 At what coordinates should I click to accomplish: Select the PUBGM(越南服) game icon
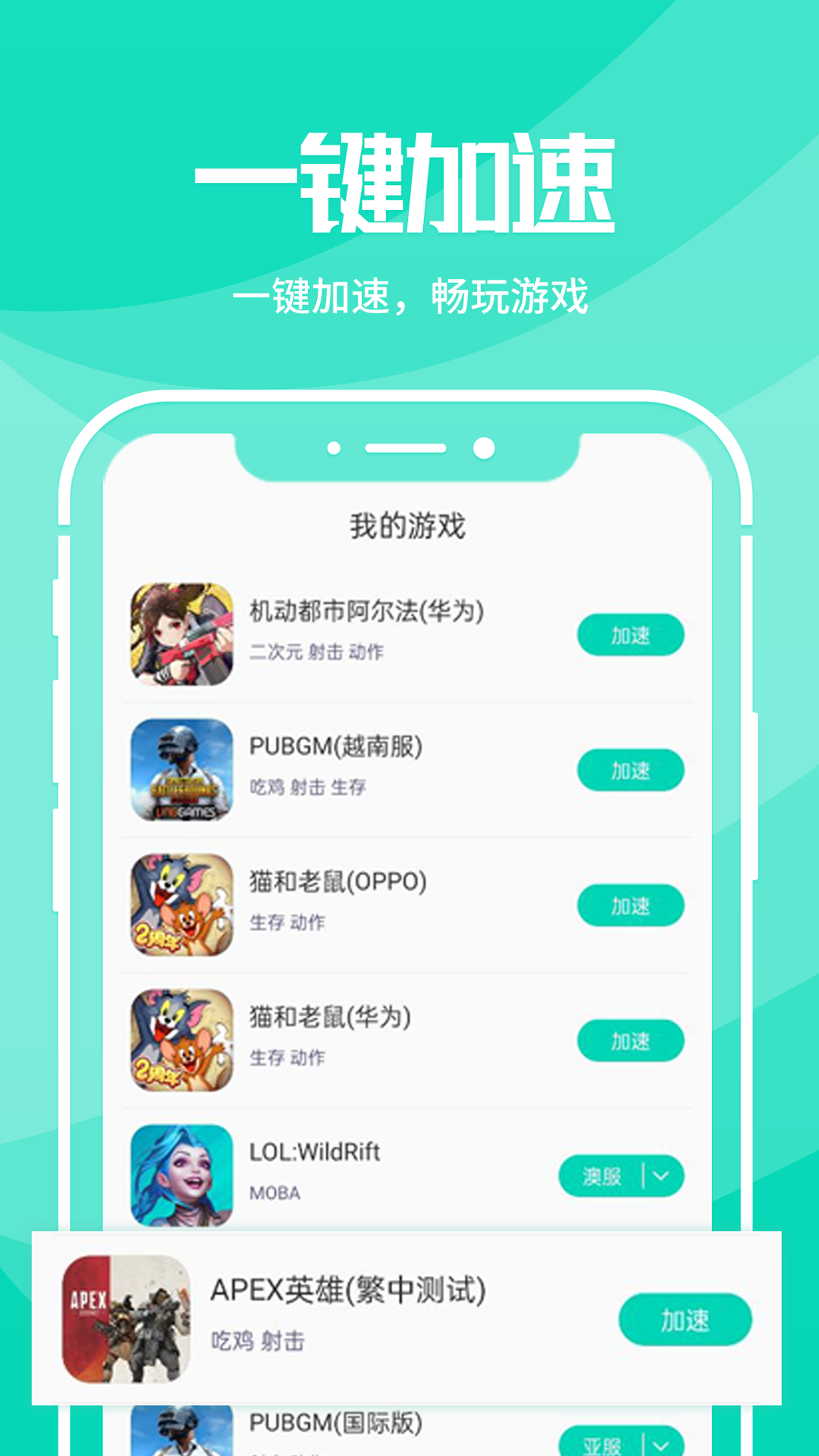180,770
